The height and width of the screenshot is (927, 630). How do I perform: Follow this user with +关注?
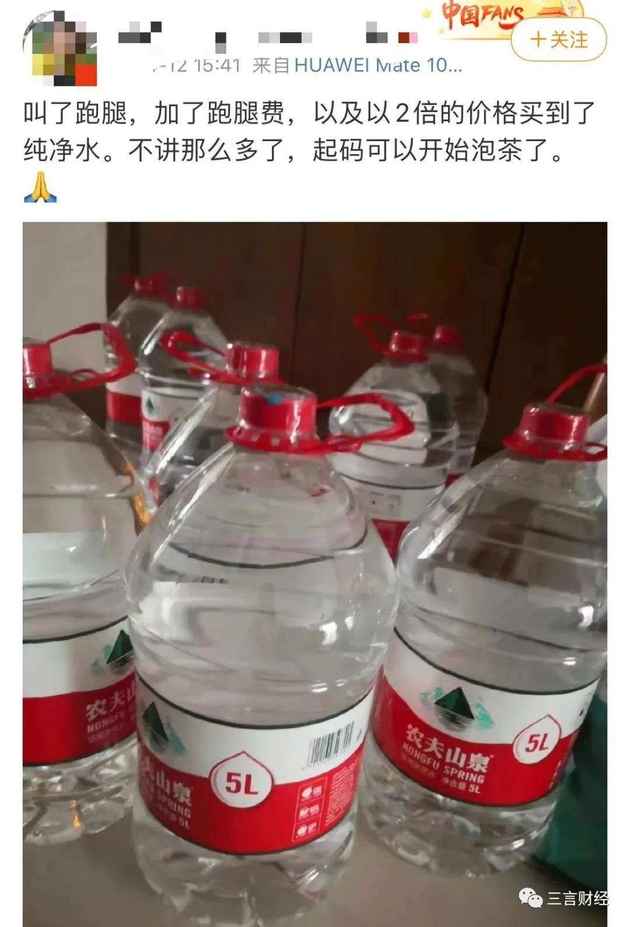coord(558,39)
